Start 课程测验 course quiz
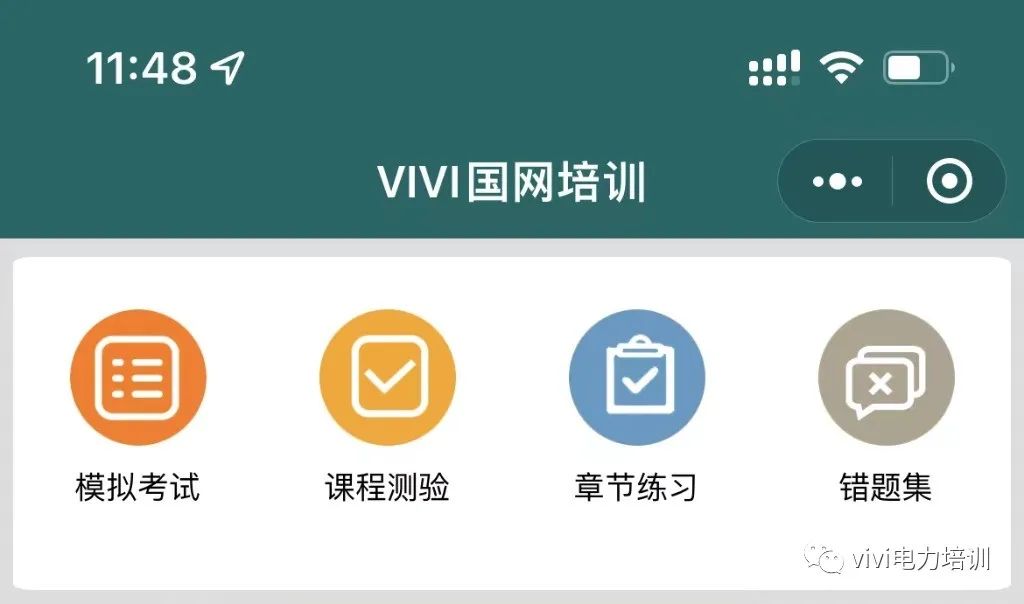Screen dimensions: 1024x604 pyautogui.click(x=387, y=378)
